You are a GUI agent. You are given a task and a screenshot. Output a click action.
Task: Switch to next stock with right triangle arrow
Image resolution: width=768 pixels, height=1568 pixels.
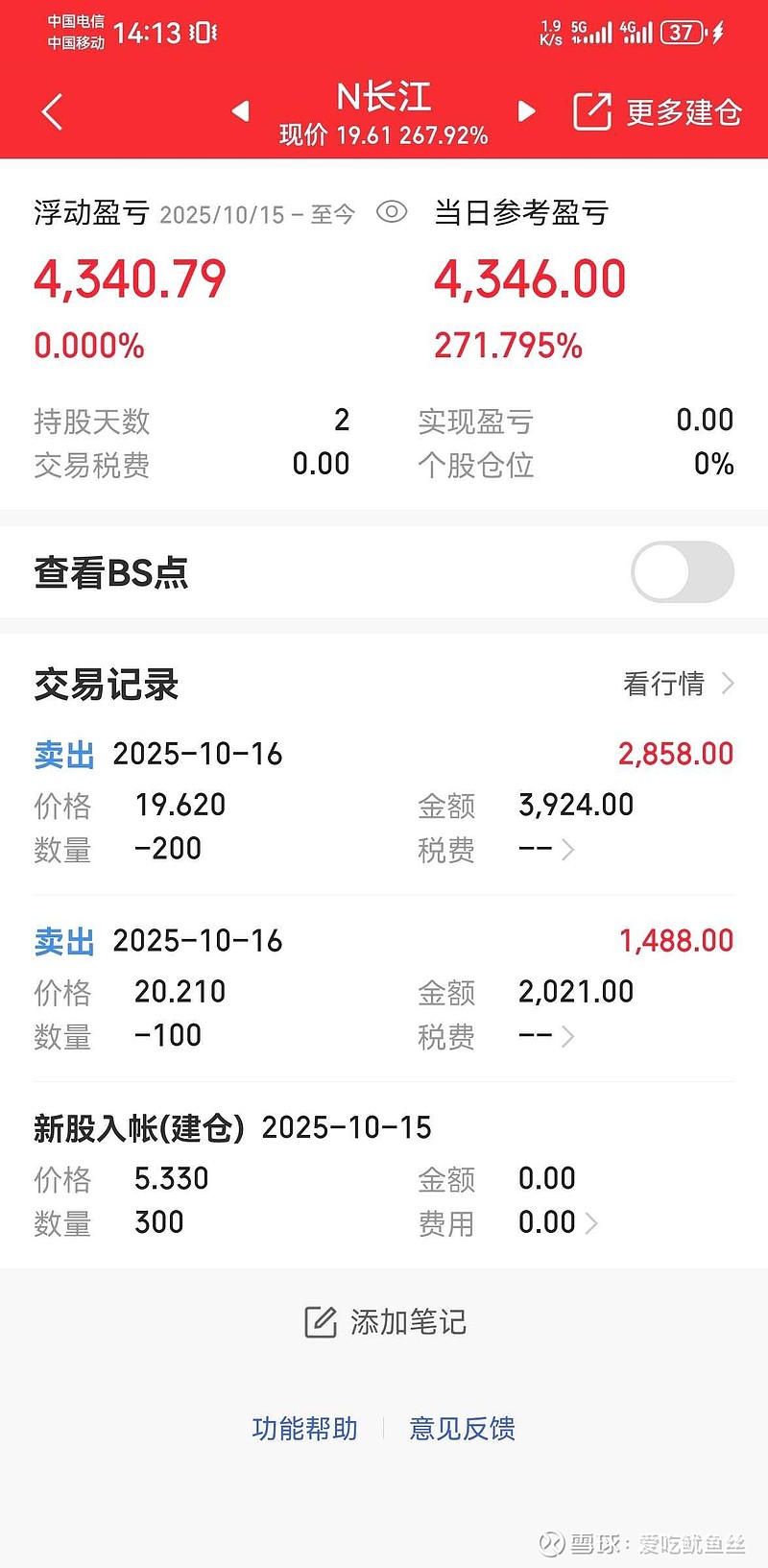(x=526, y=111)
